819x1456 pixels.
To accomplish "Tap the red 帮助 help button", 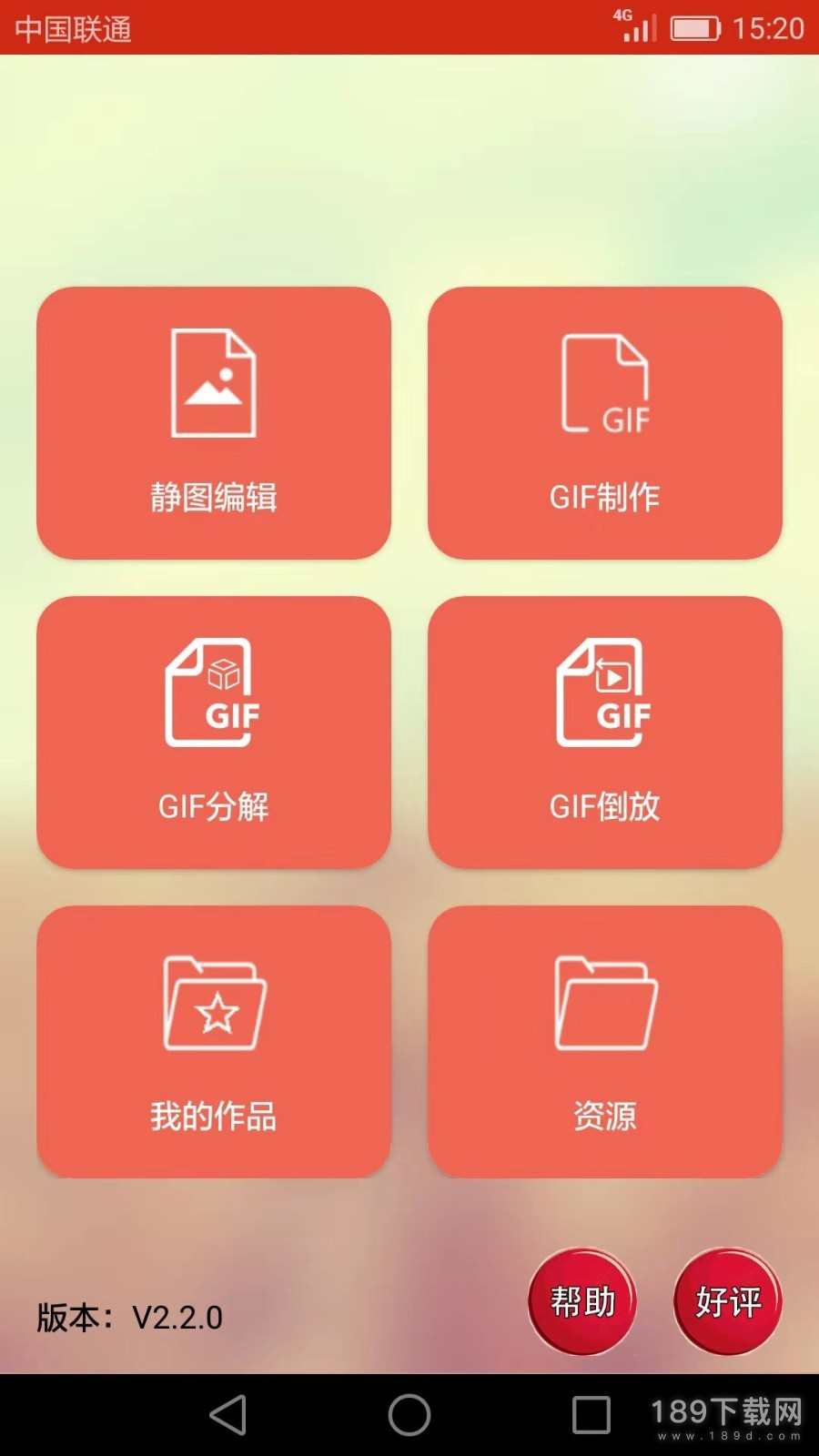I will coord(582,1301).
